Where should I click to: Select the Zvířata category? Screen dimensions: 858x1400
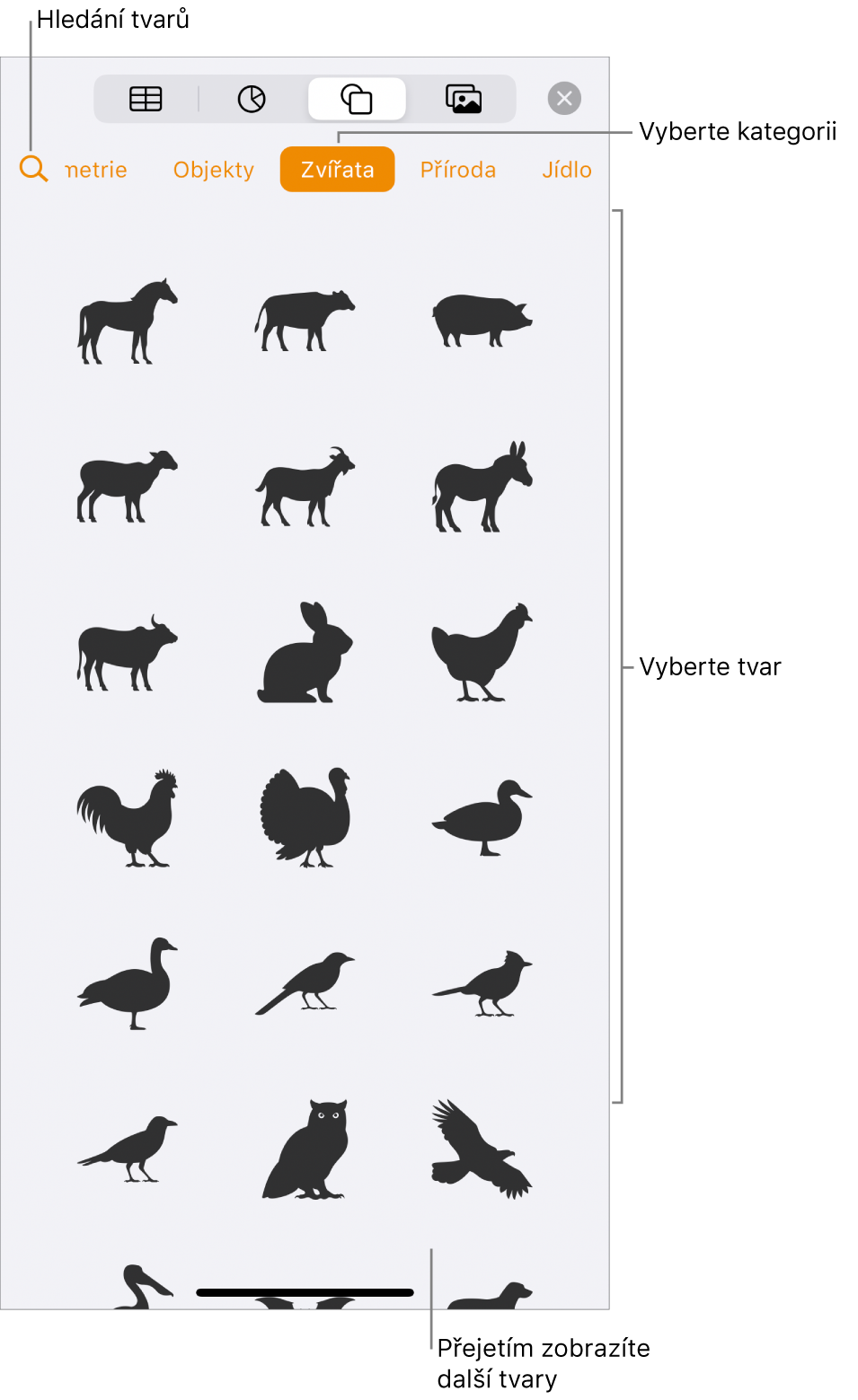pyautogui.click(x=337, y=170)
